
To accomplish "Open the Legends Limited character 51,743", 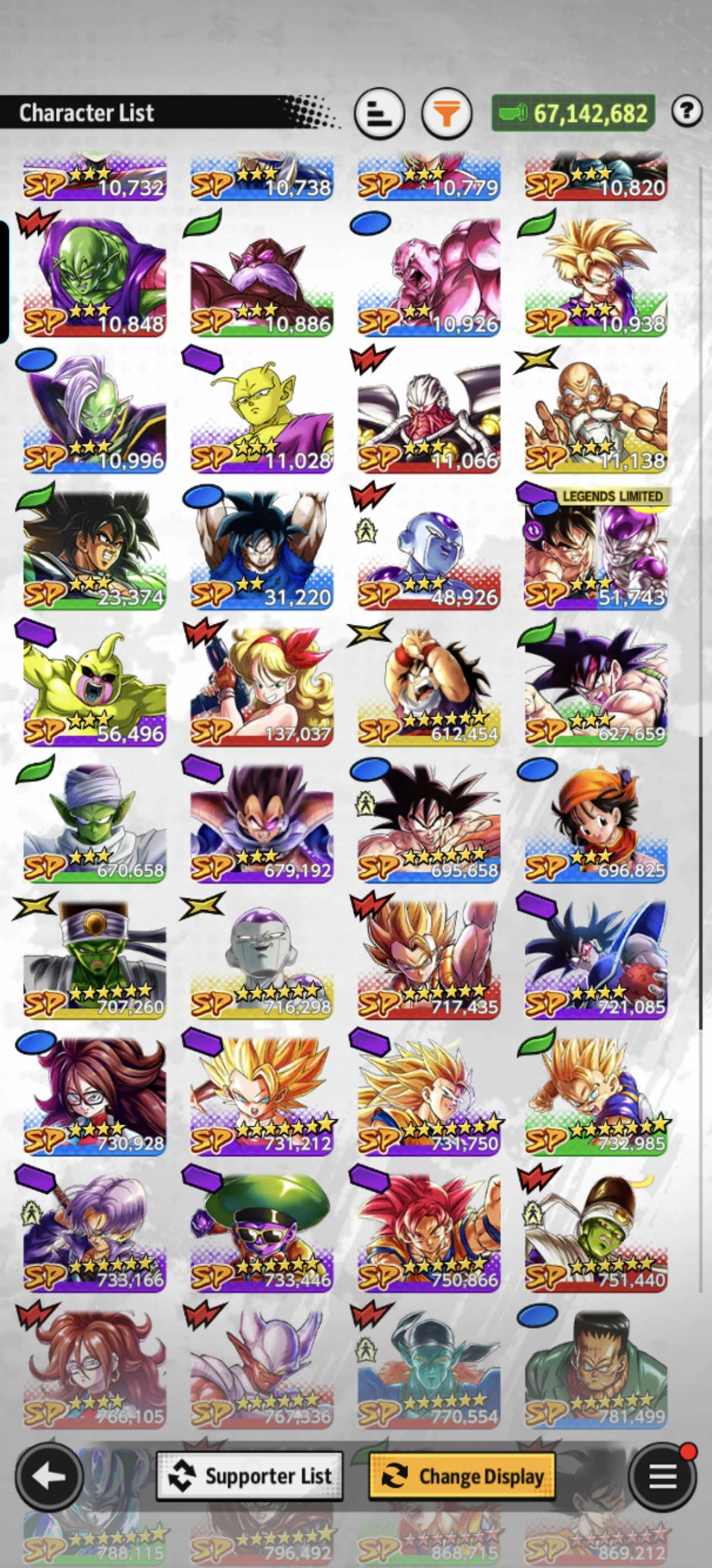I will coord(595,550).
